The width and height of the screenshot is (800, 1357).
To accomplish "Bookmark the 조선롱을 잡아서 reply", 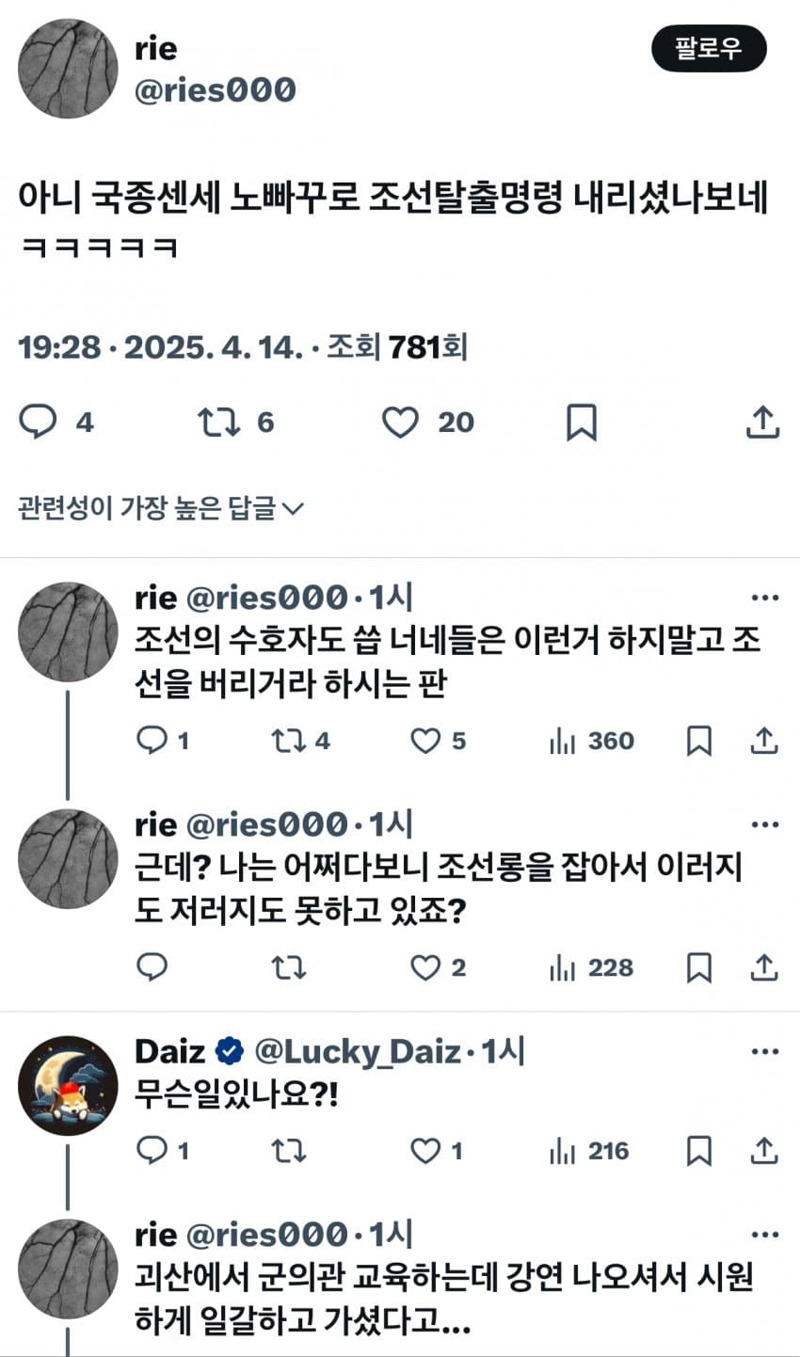I will click(701, 967).
